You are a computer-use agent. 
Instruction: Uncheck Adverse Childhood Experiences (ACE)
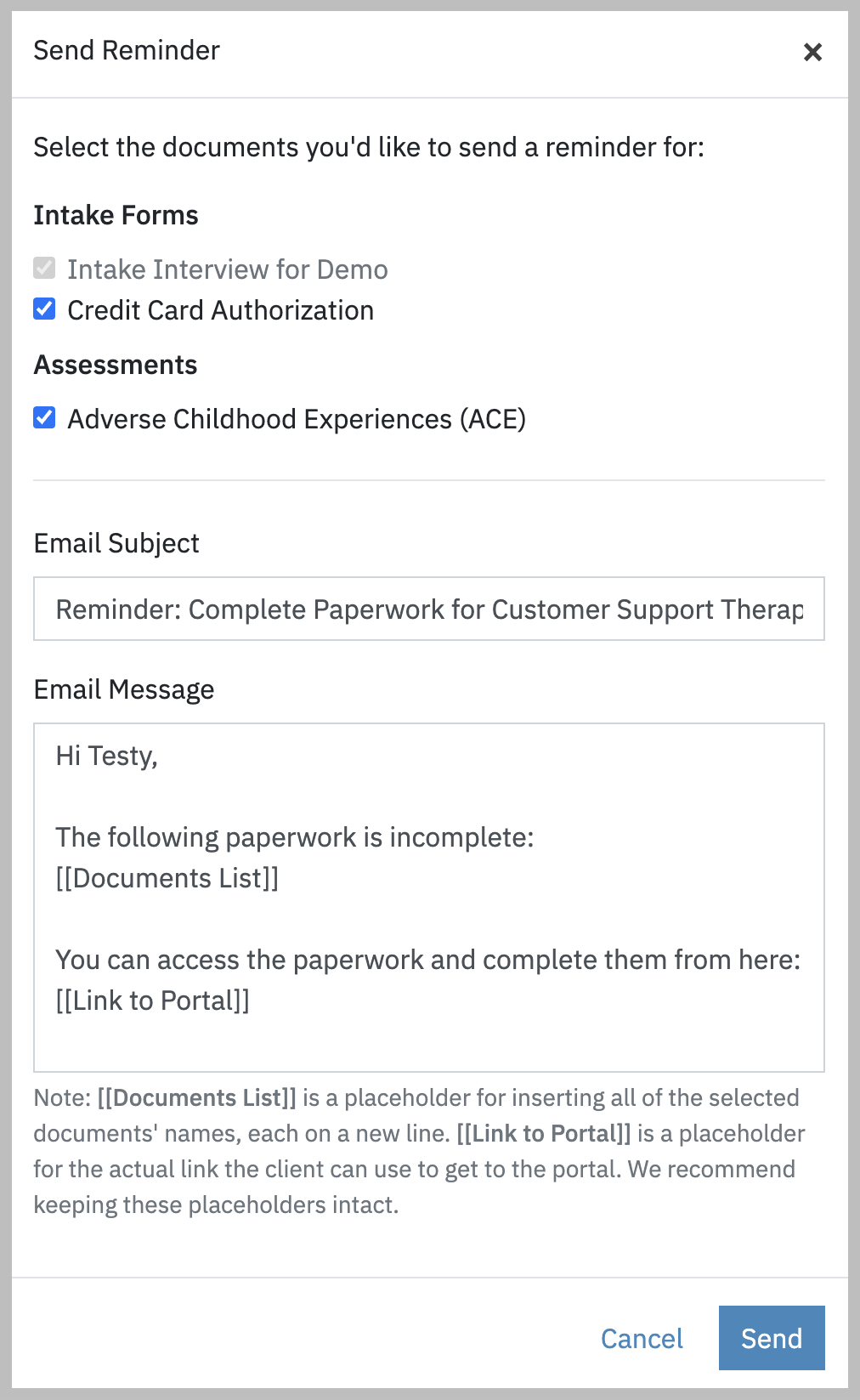[44, 417]
